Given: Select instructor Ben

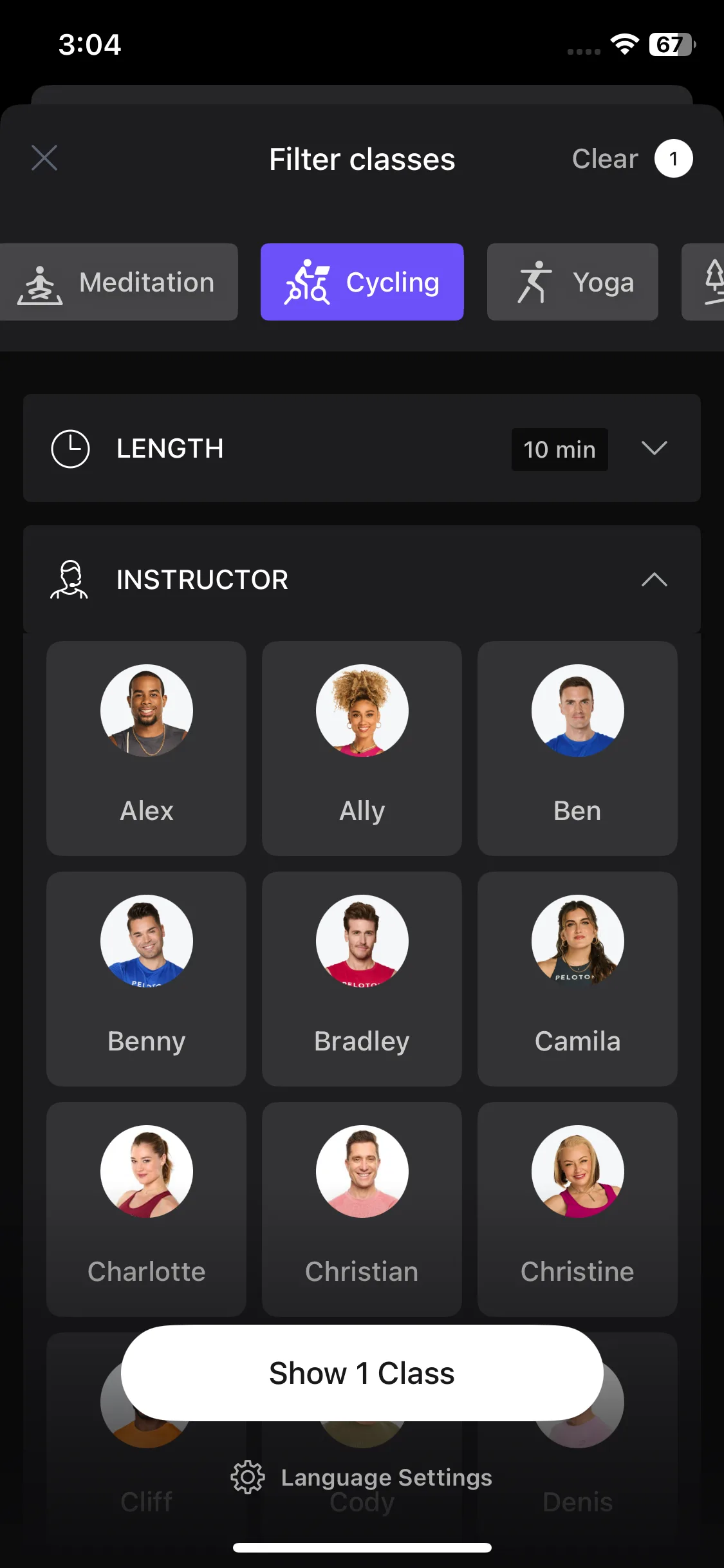Looking at the screenshot, I should click(577, 748).
